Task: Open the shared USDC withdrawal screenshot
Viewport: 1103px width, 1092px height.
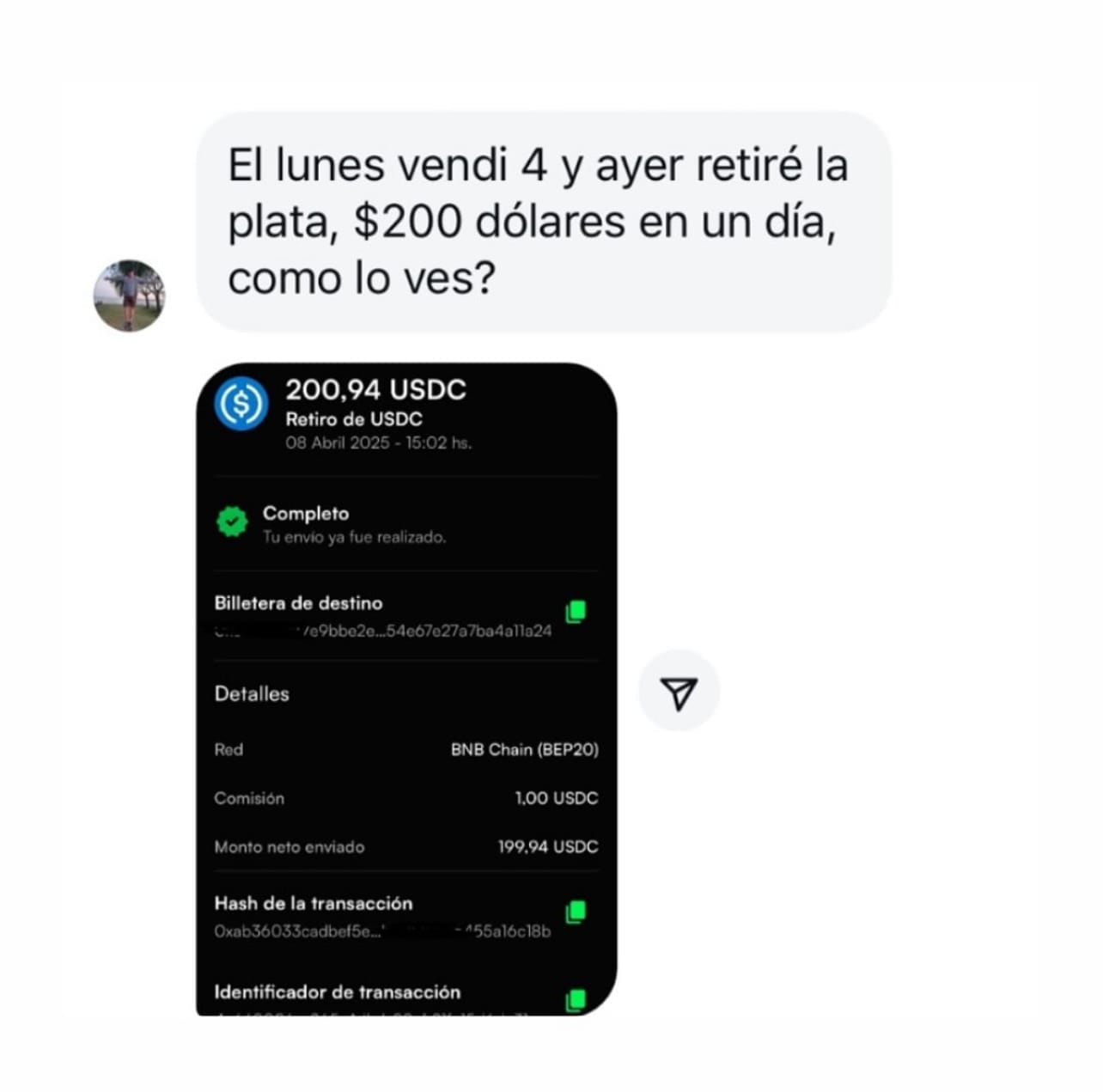Action: point(405,687)
